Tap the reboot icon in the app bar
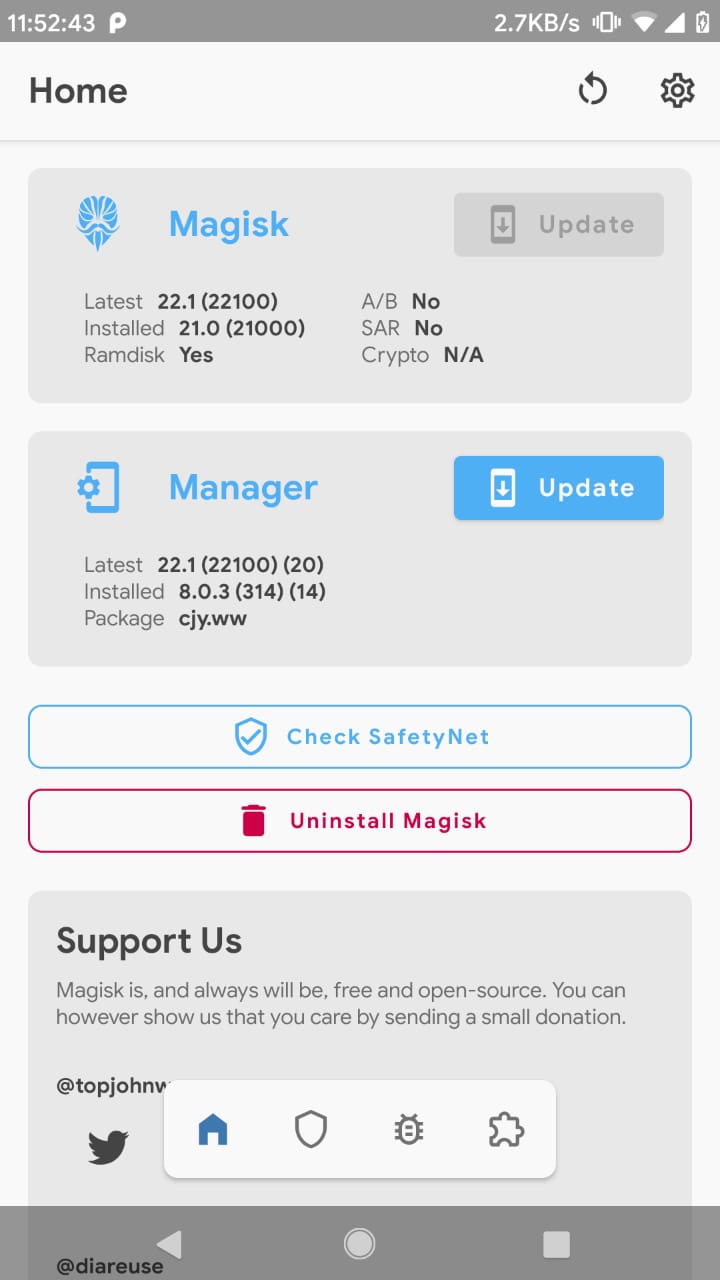The height and width of the screenshot is (1280, 720). (x=593, y=91)
